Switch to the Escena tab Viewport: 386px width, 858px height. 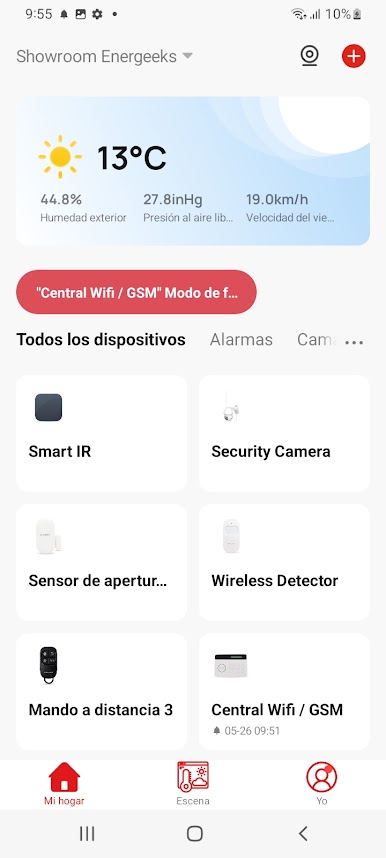(193, 784)
